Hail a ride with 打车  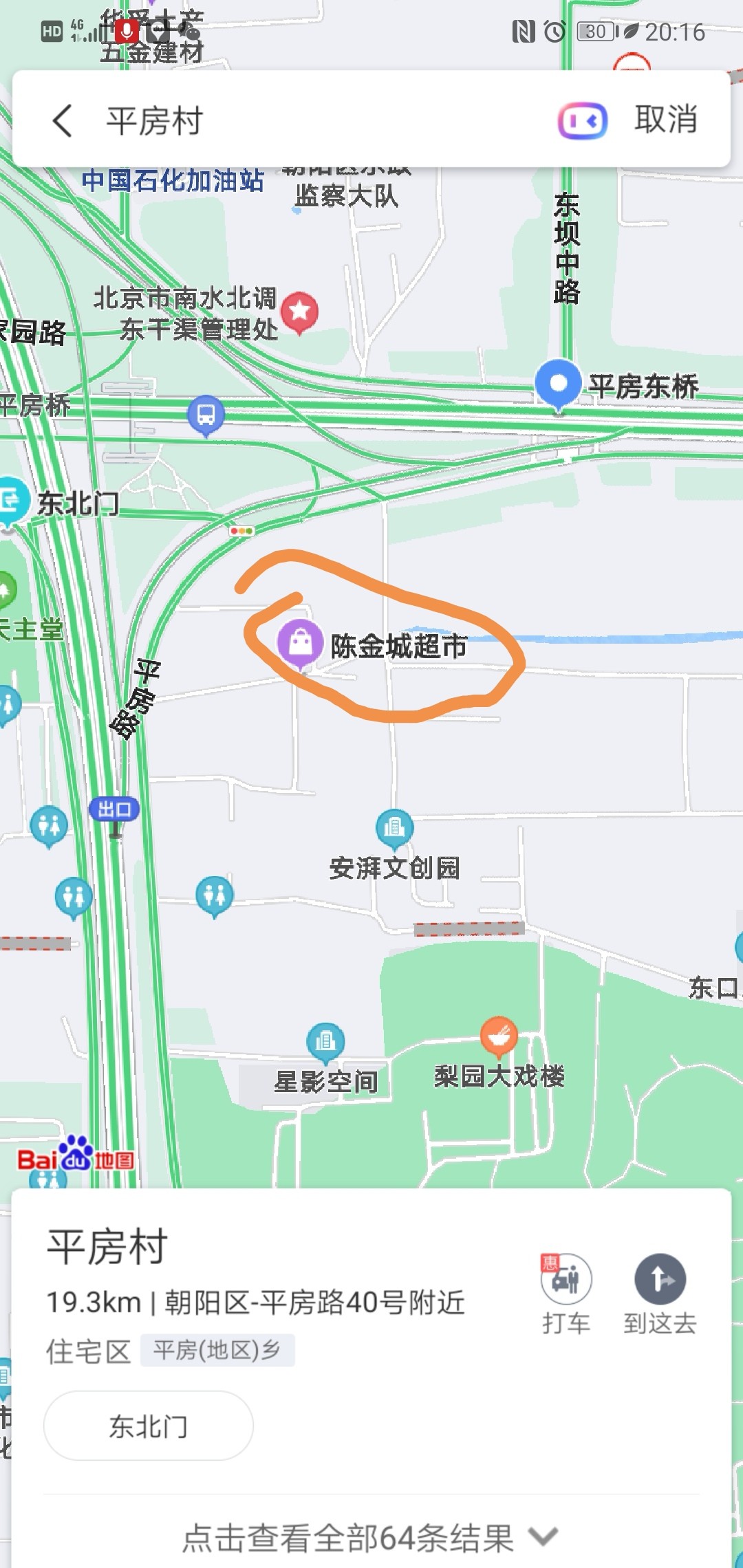566,1294
